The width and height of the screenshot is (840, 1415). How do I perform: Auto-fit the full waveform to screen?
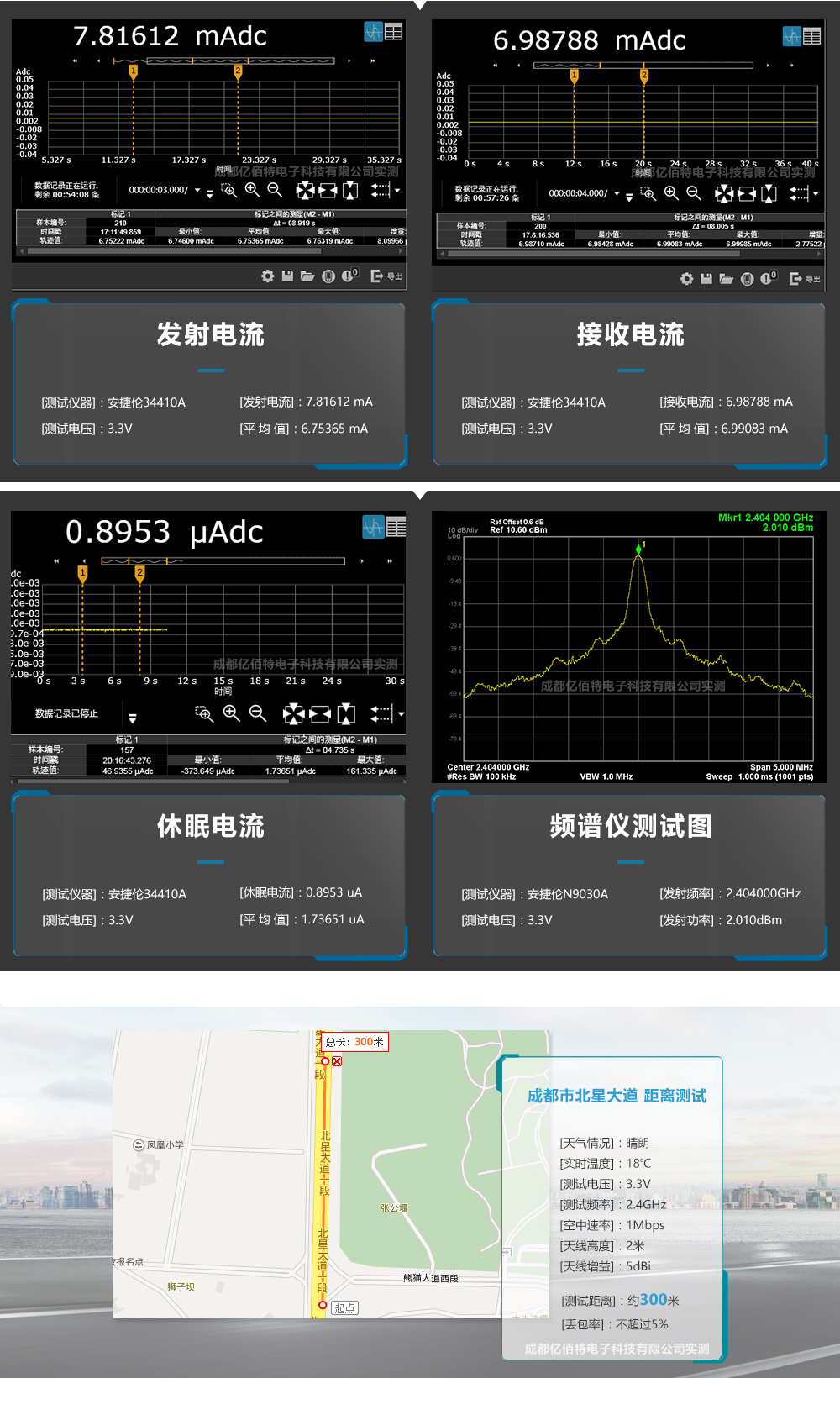click(x=306, y=191)
